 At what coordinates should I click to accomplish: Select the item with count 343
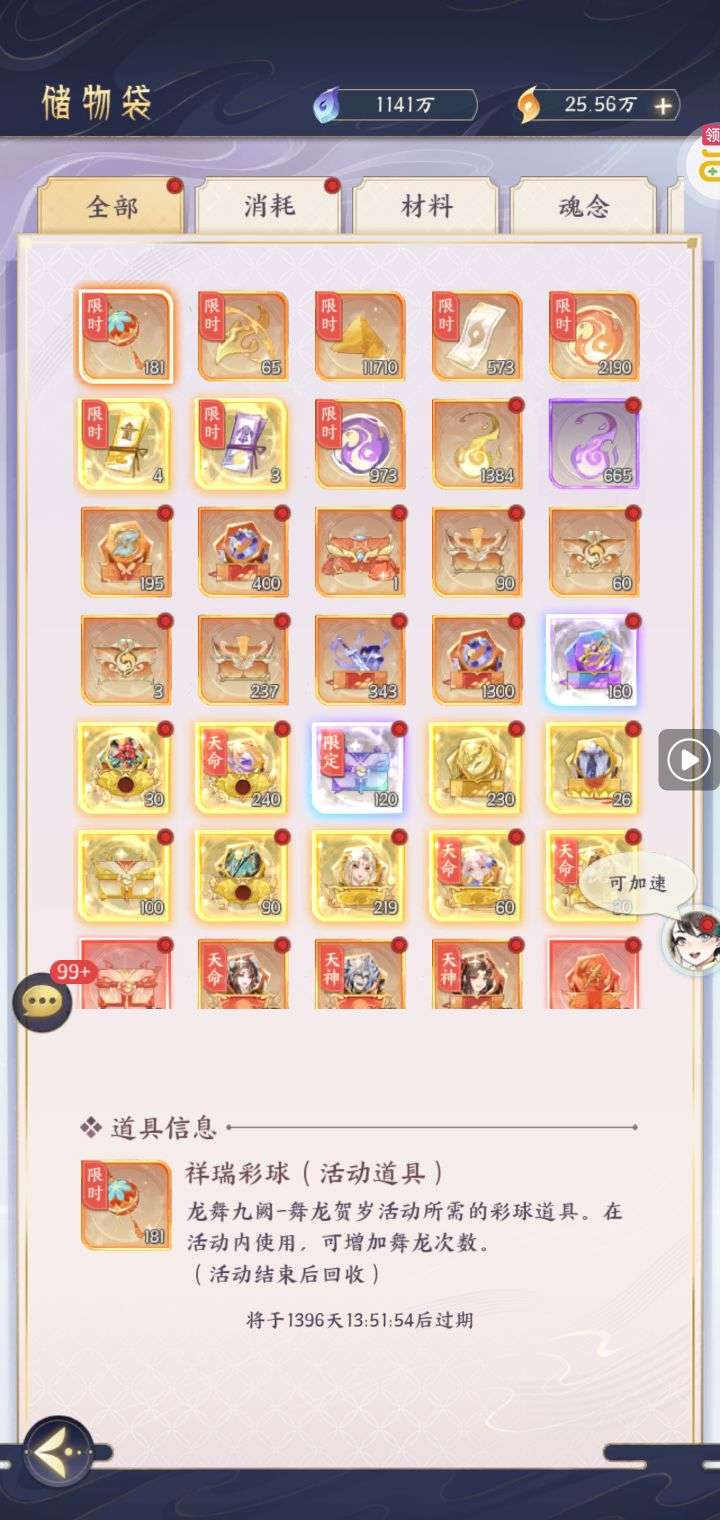(359, 660)
